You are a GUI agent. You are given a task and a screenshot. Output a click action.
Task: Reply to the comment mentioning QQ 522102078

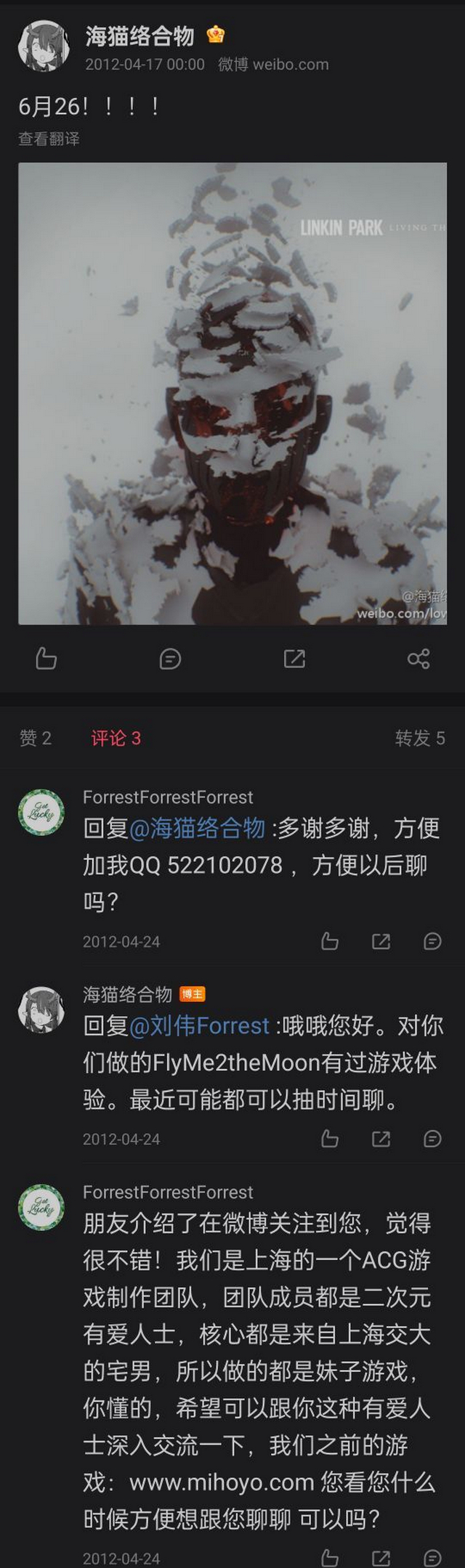point(432,941)
